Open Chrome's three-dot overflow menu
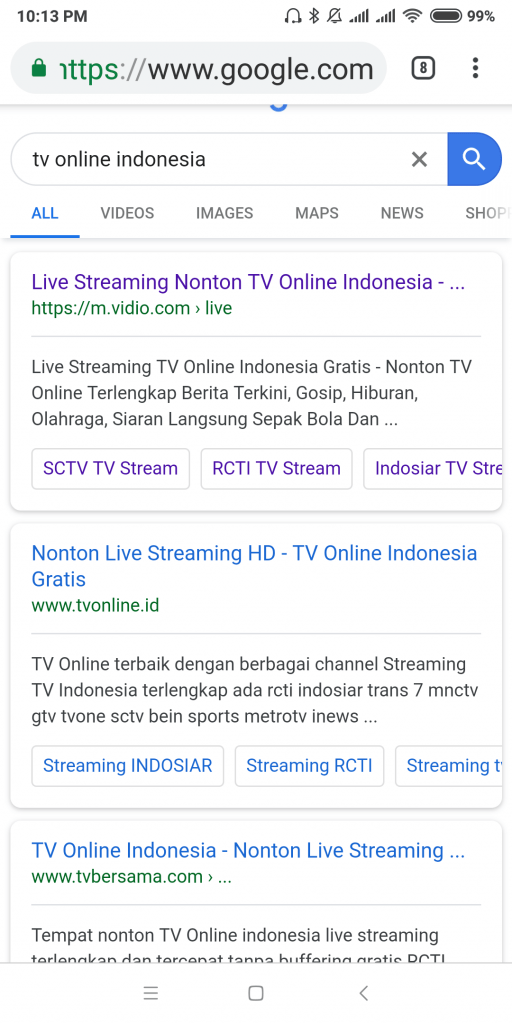Screen dimensions: 512x1024 475,68
